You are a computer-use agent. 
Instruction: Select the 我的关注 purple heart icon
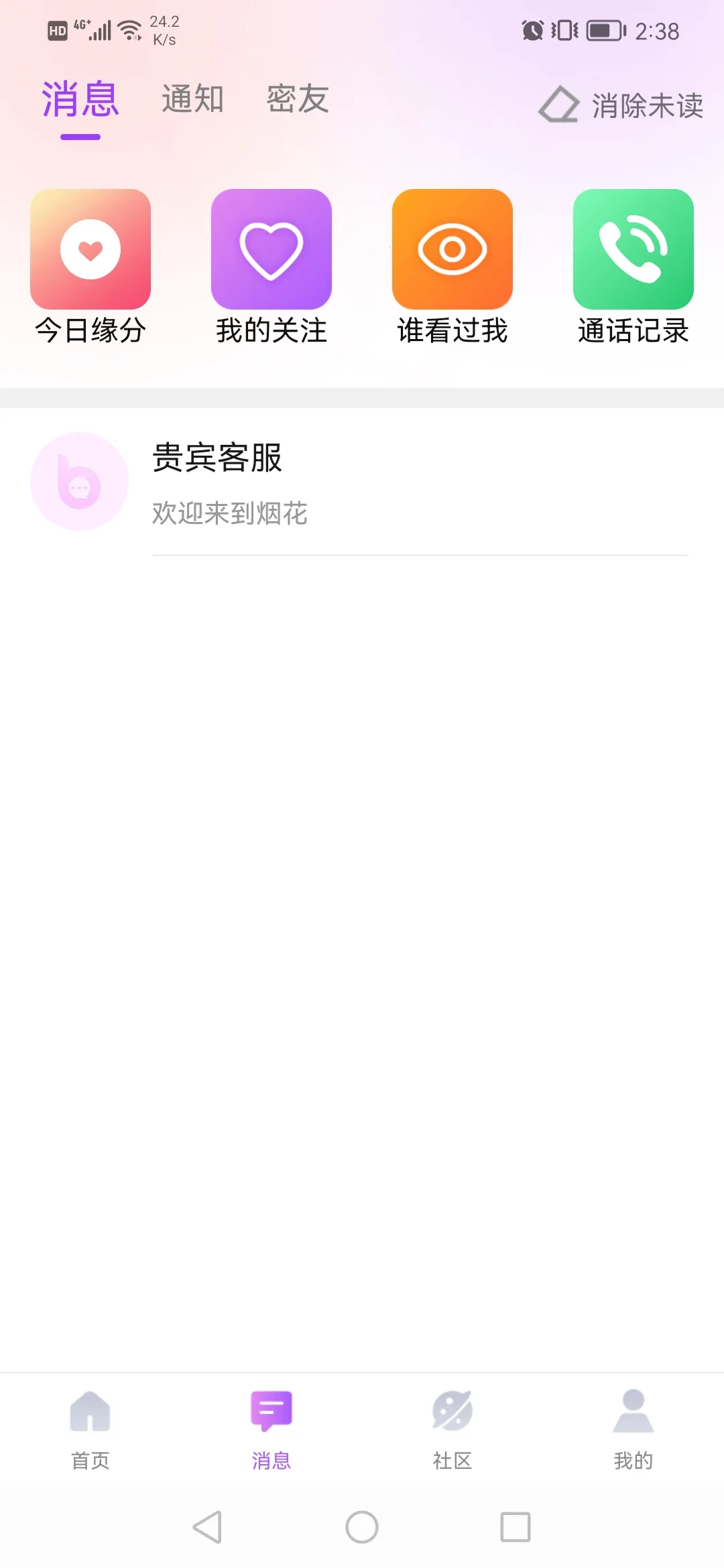[271, 249]
